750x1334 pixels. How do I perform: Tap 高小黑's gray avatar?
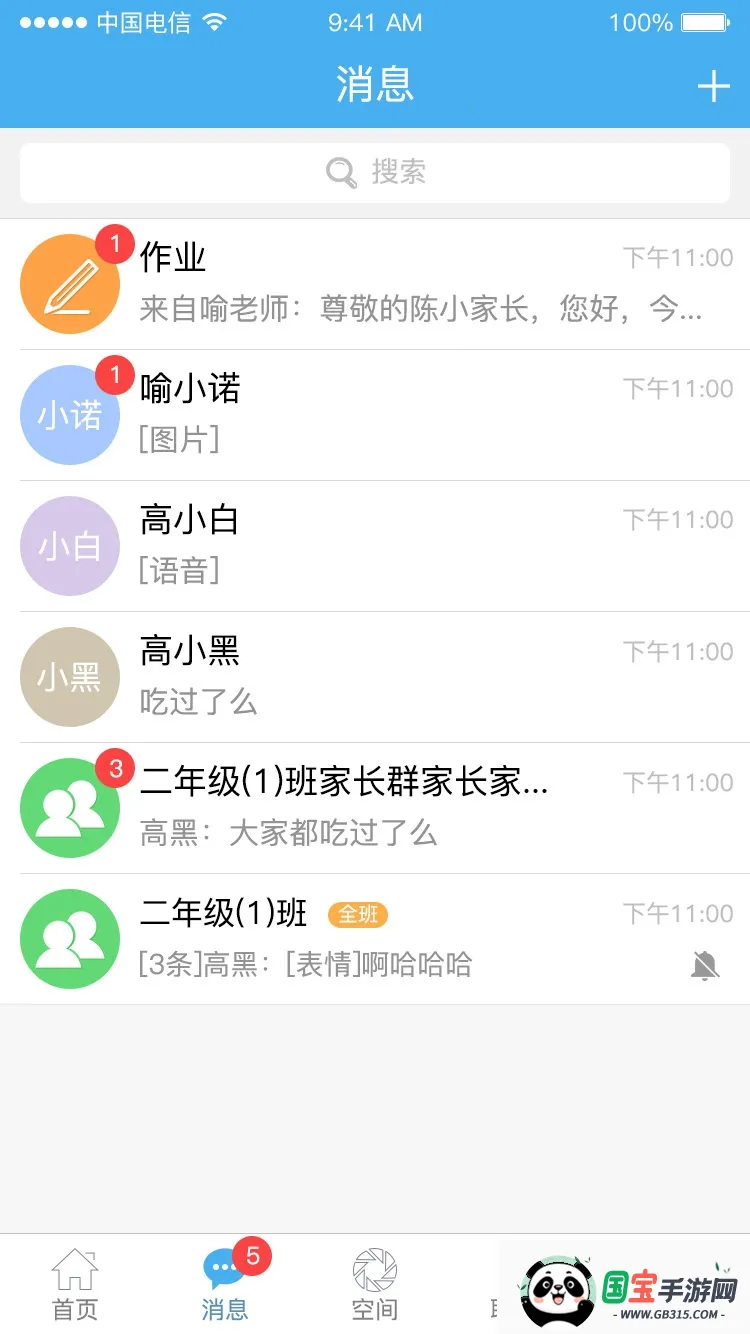tap(70, 676)
